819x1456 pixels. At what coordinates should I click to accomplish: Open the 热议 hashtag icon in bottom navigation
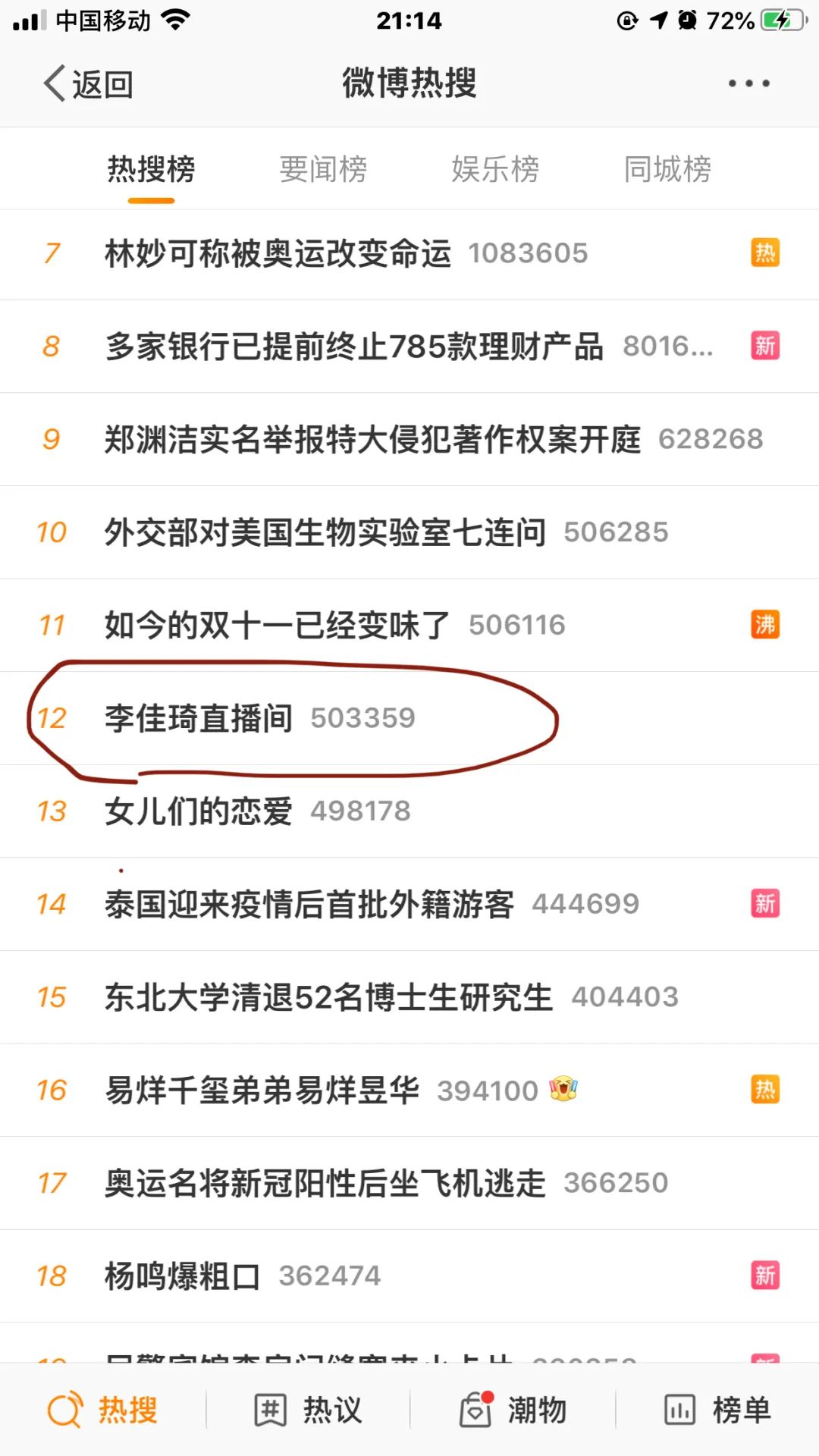269,1409
